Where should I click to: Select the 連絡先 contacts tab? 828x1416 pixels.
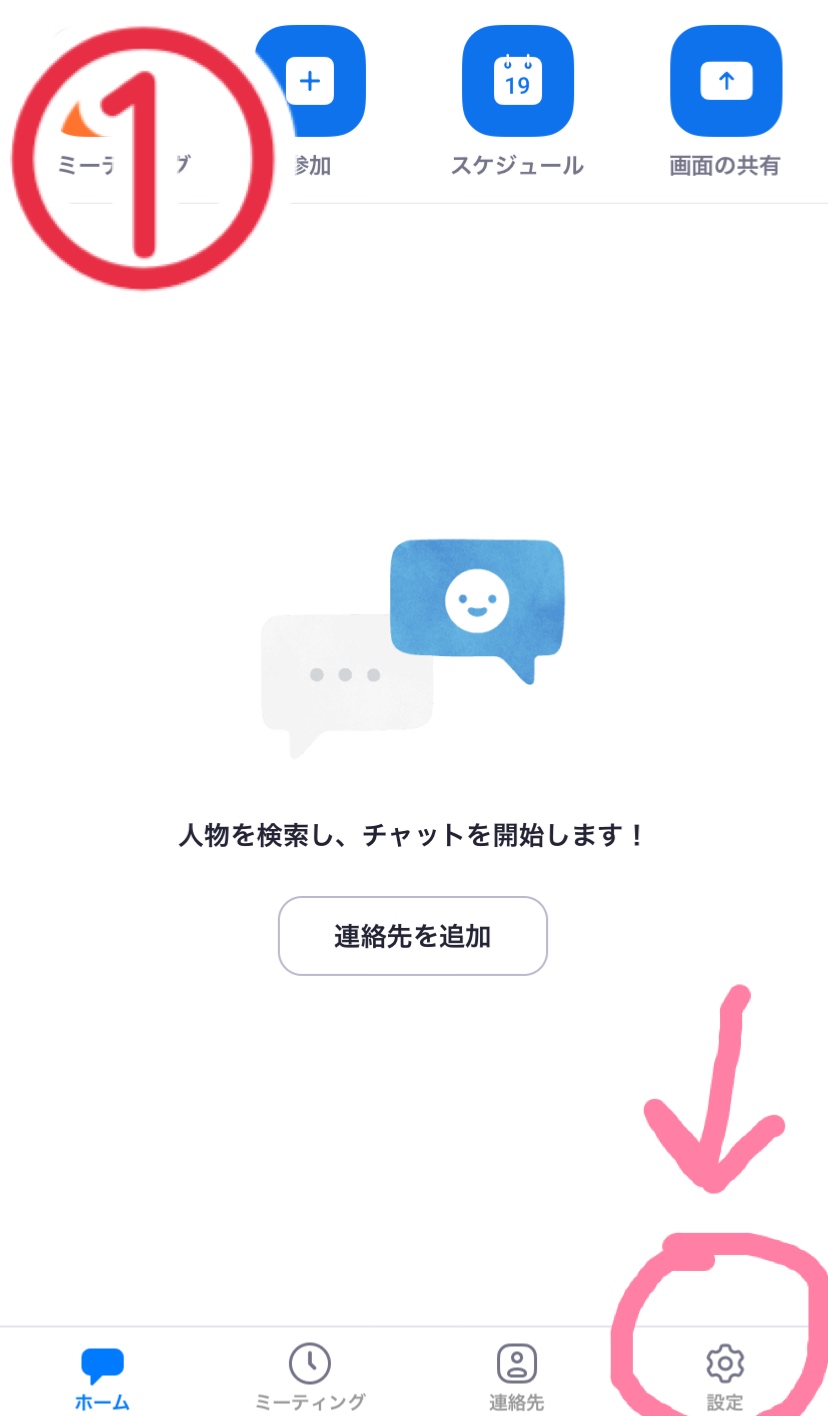click(x=517, y=1377)
